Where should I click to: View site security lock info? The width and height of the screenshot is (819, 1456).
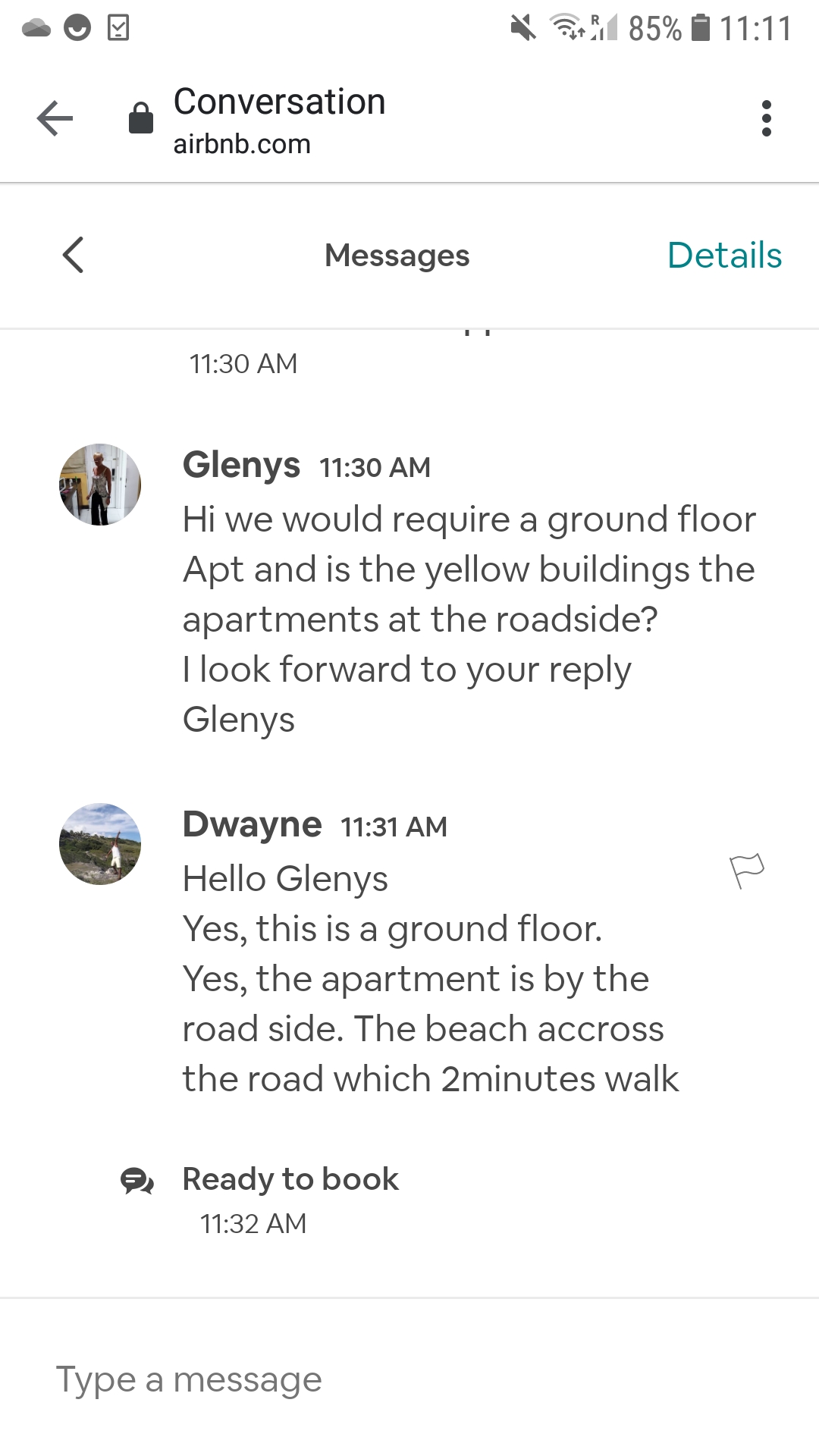point(141,118)
